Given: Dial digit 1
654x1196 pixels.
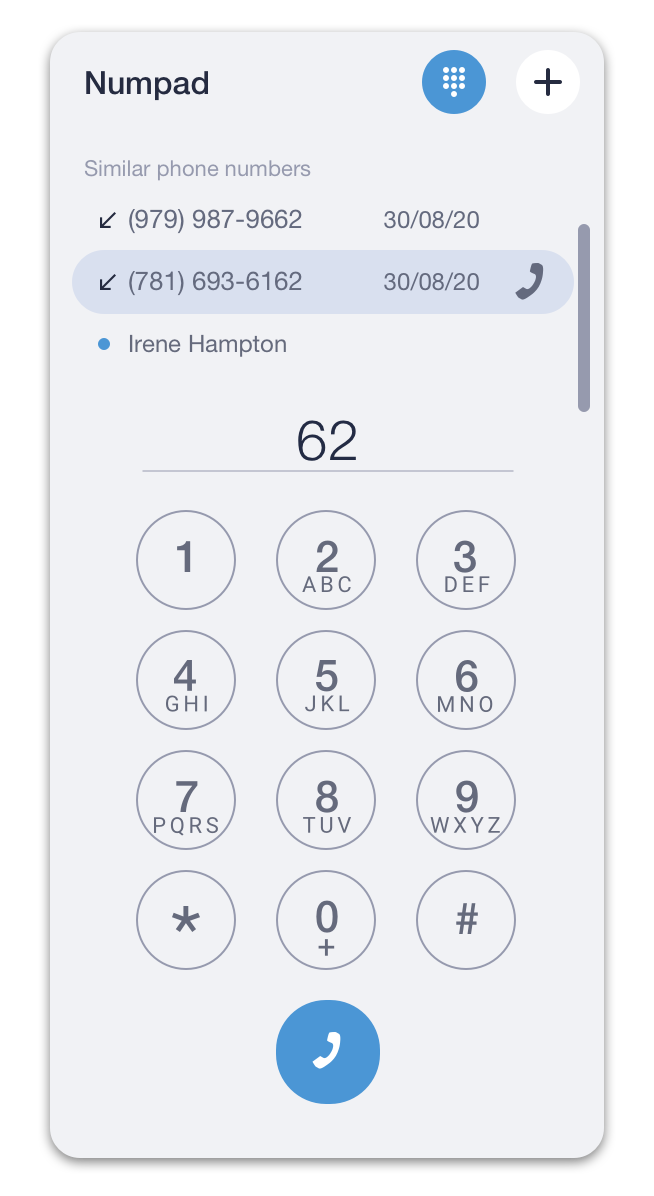Looking at the screenshot, I should 186,560.
